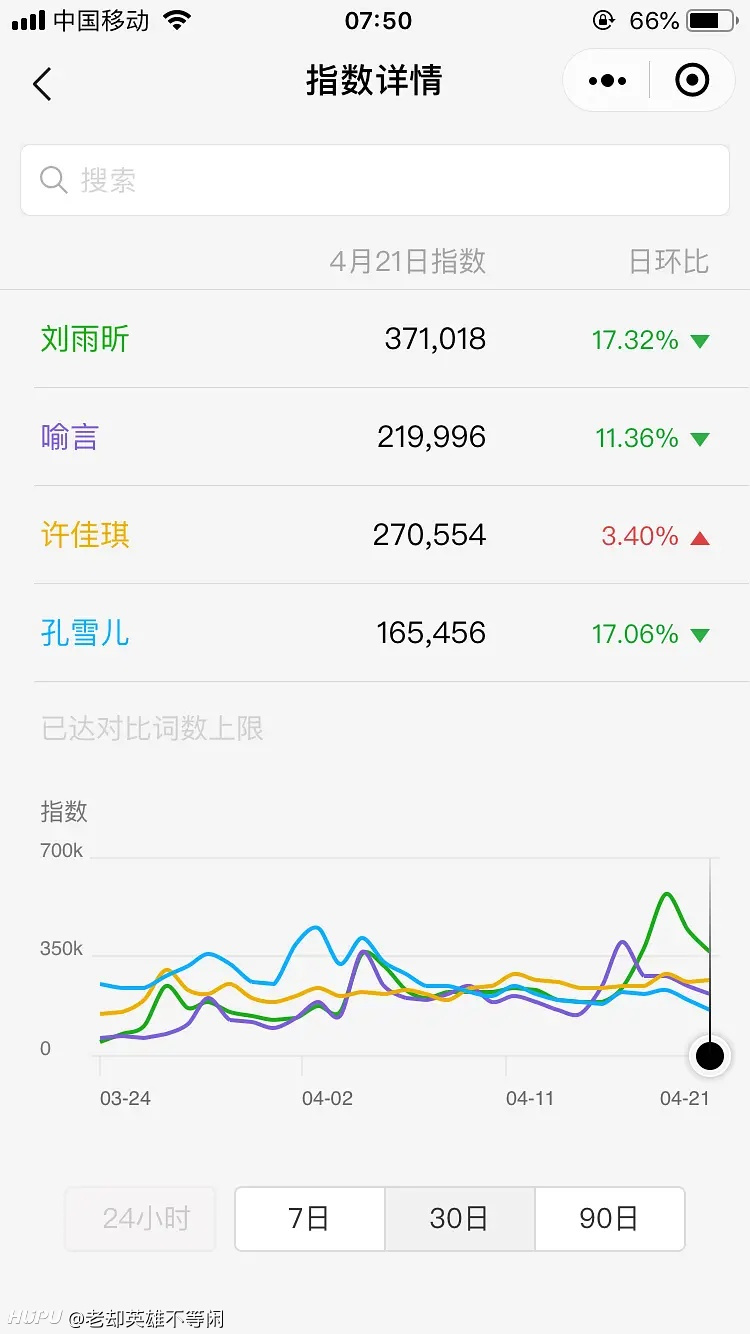Viewport: 750px width, 1334px height.
Task: Close the mini program with the circle button
Action: tap(692, 80)
